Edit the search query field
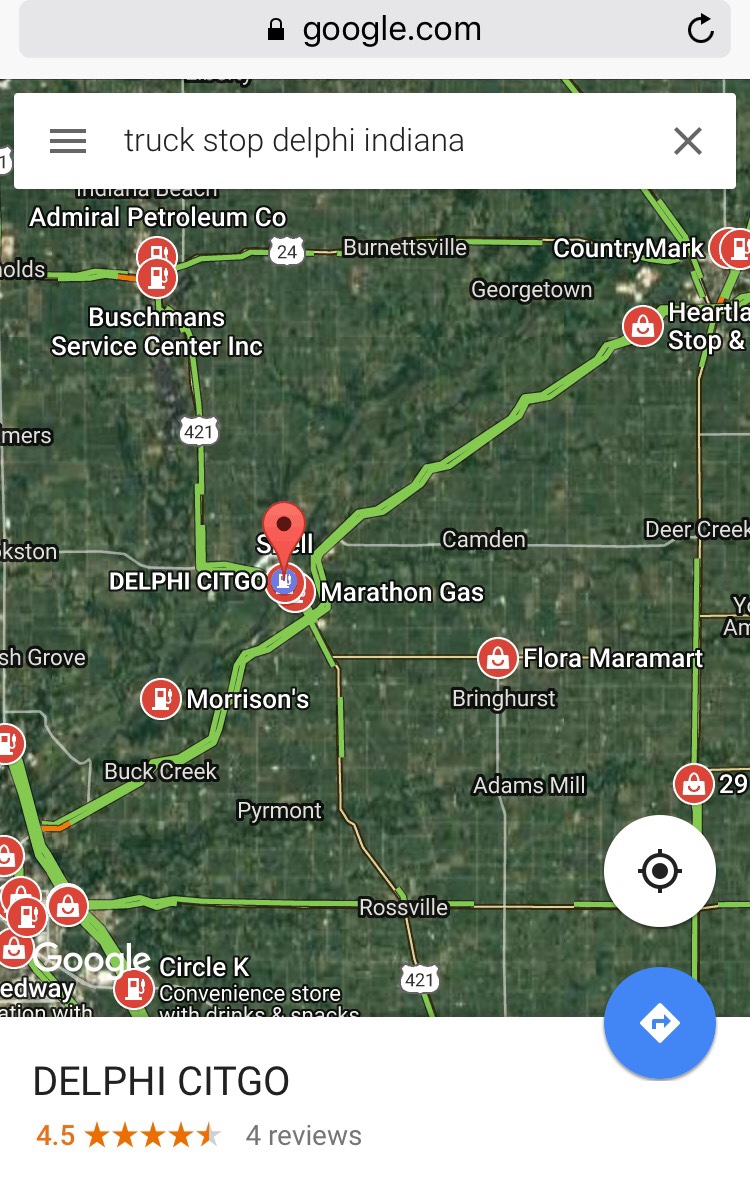This screenshot has height=1193, width=750. 380,141
